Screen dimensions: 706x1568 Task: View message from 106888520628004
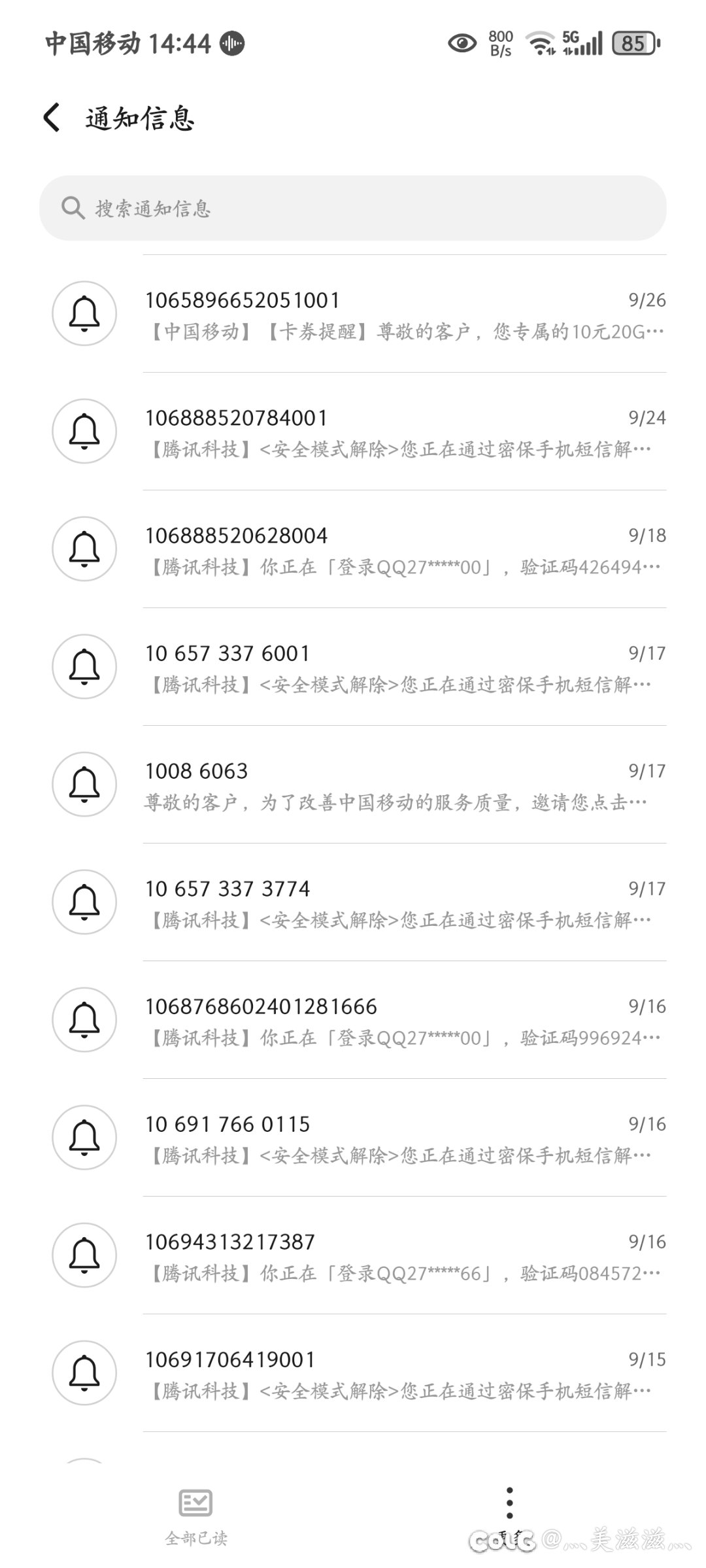tap(404, 550)
